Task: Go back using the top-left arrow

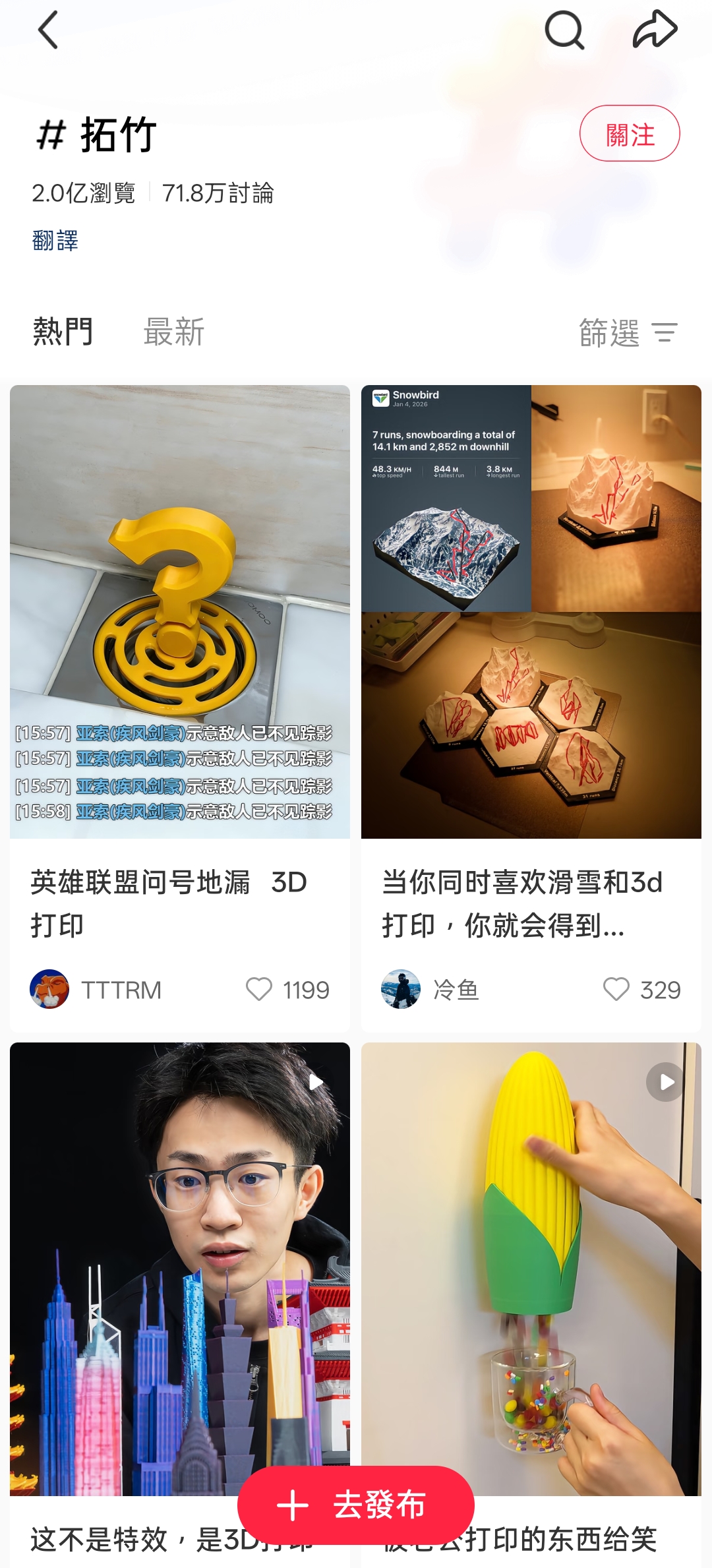Action: pos(48,30)
